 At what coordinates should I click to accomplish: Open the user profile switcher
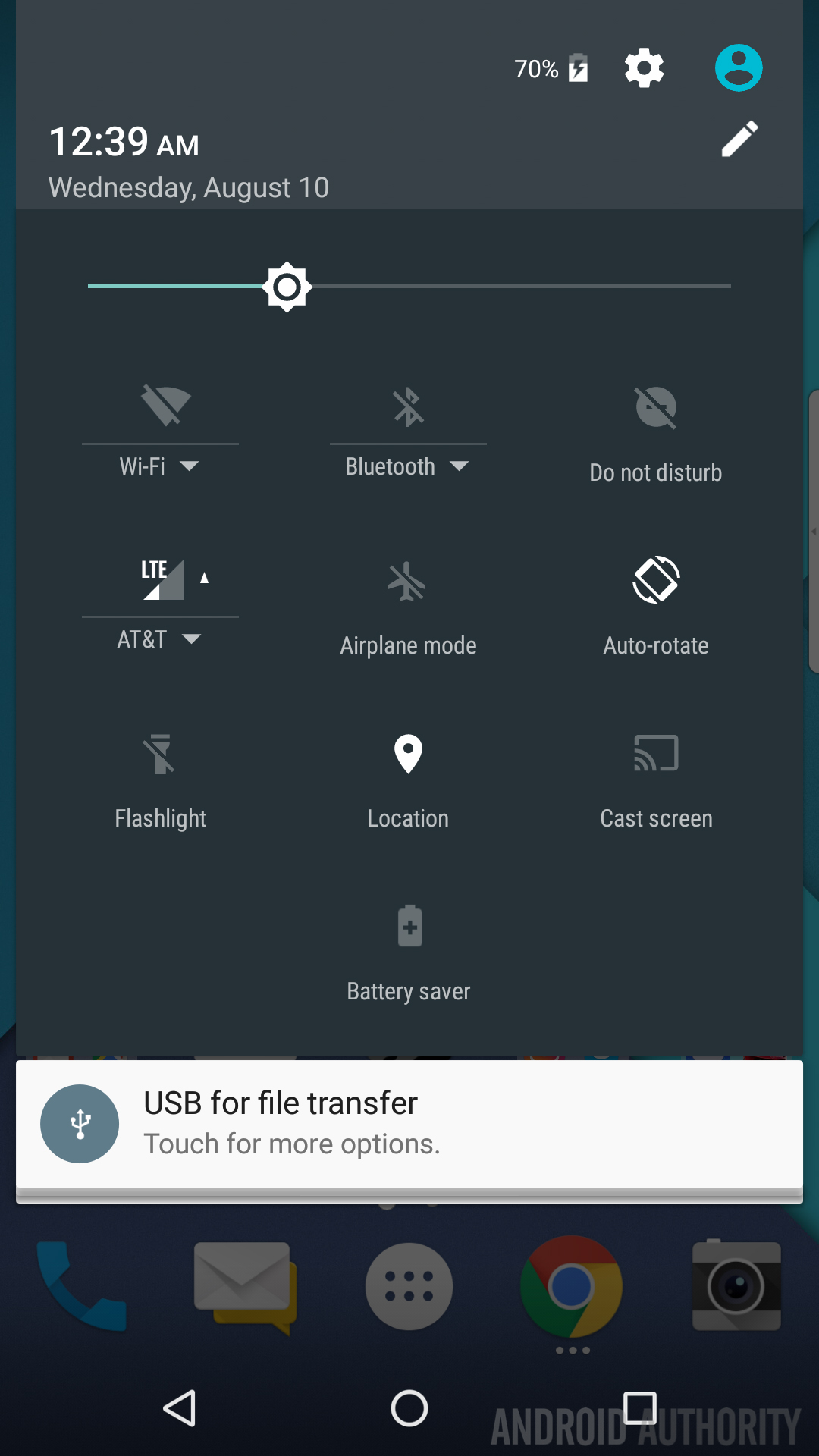pyautogui.click(x=738, y=68)
